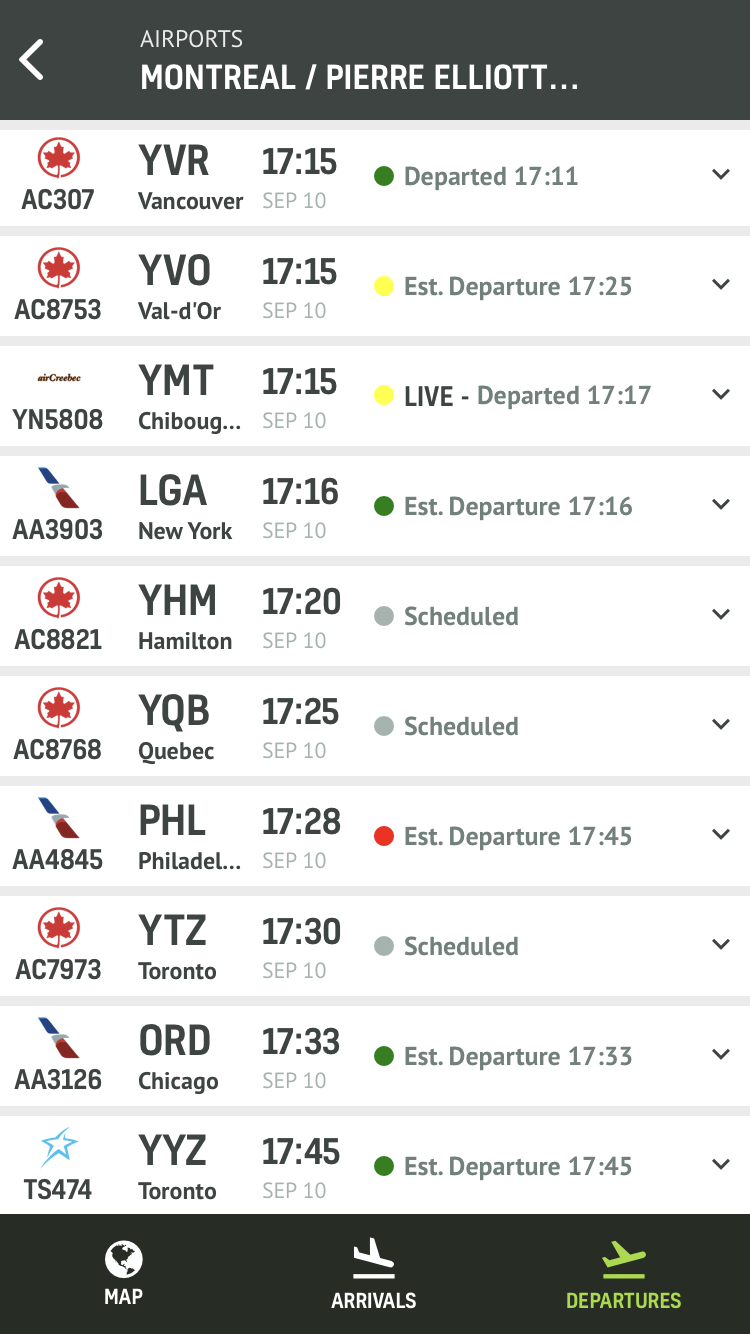The height and width of the screenshot is (1334, 750).
Task: Open flight YN5808 to Chibougamau row
Action: point(375,396)
